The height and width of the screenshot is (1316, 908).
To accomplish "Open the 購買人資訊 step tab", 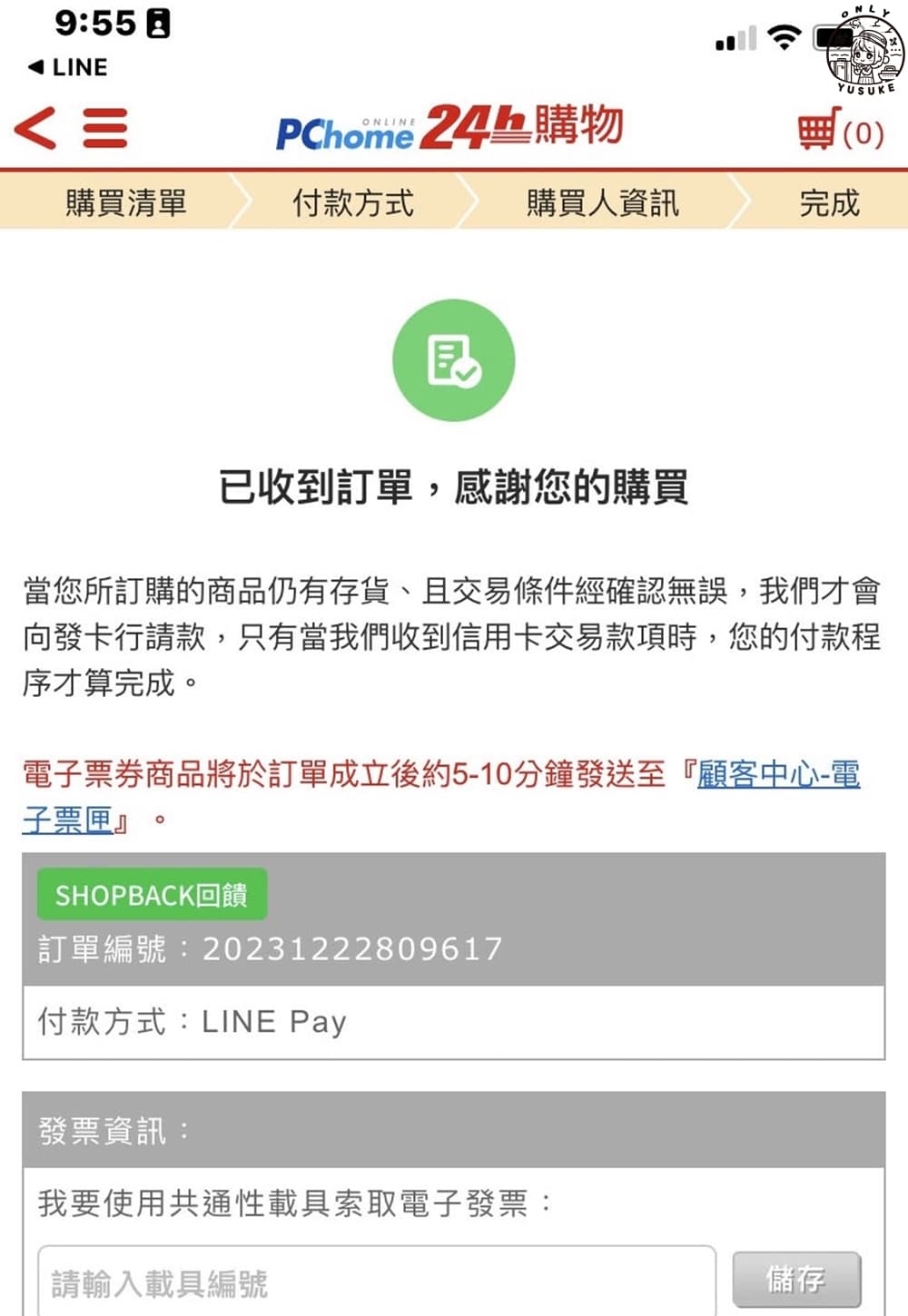I will tap(604, 203).
